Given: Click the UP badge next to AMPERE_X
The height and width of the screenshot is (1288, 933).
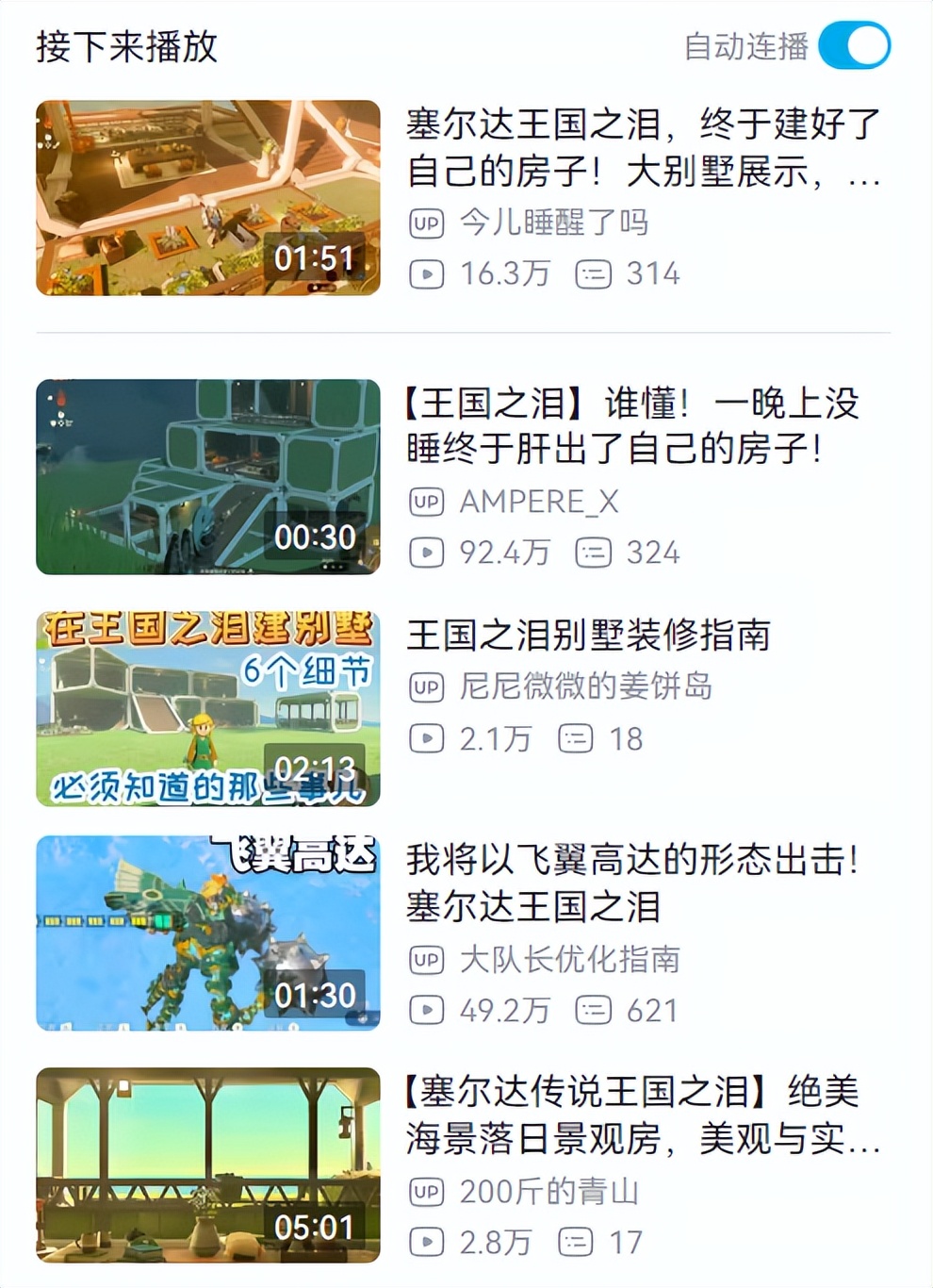Looking at the screenshot, I should (426, 503).
